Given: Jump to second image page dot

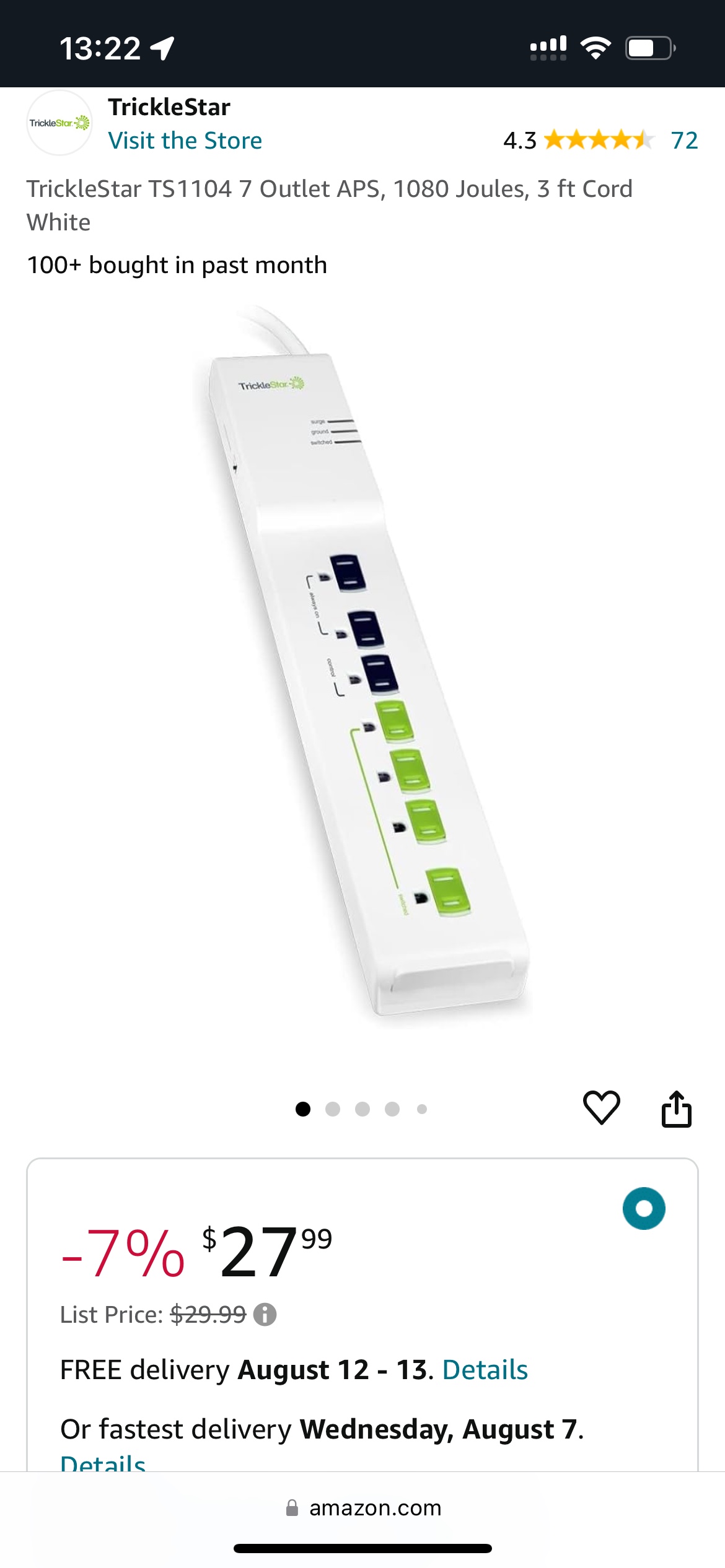Looking at the screenshot, I should click(x=333, y=1109).
